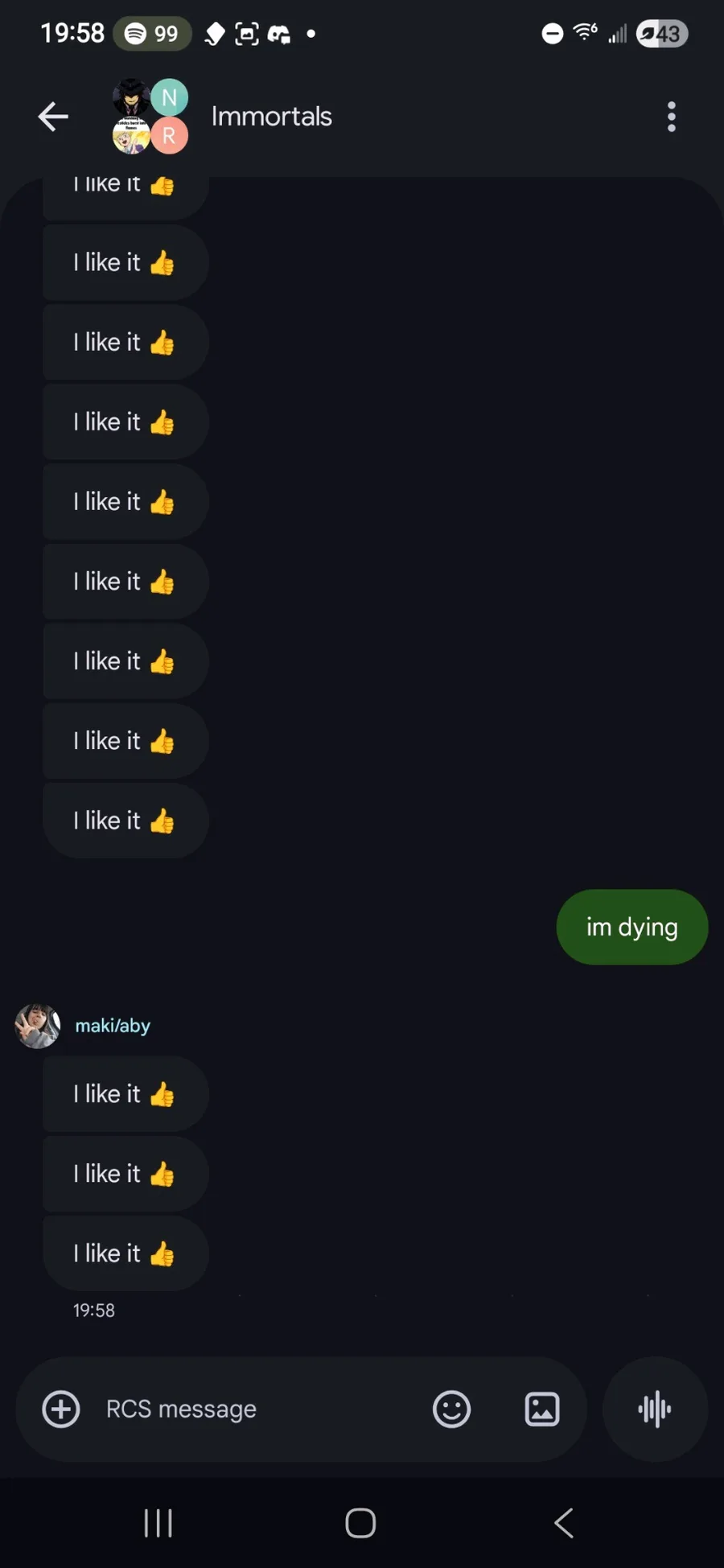Screen dimensions: 724x1568
Task: Open Immortals group details
Action: (271, 117)
